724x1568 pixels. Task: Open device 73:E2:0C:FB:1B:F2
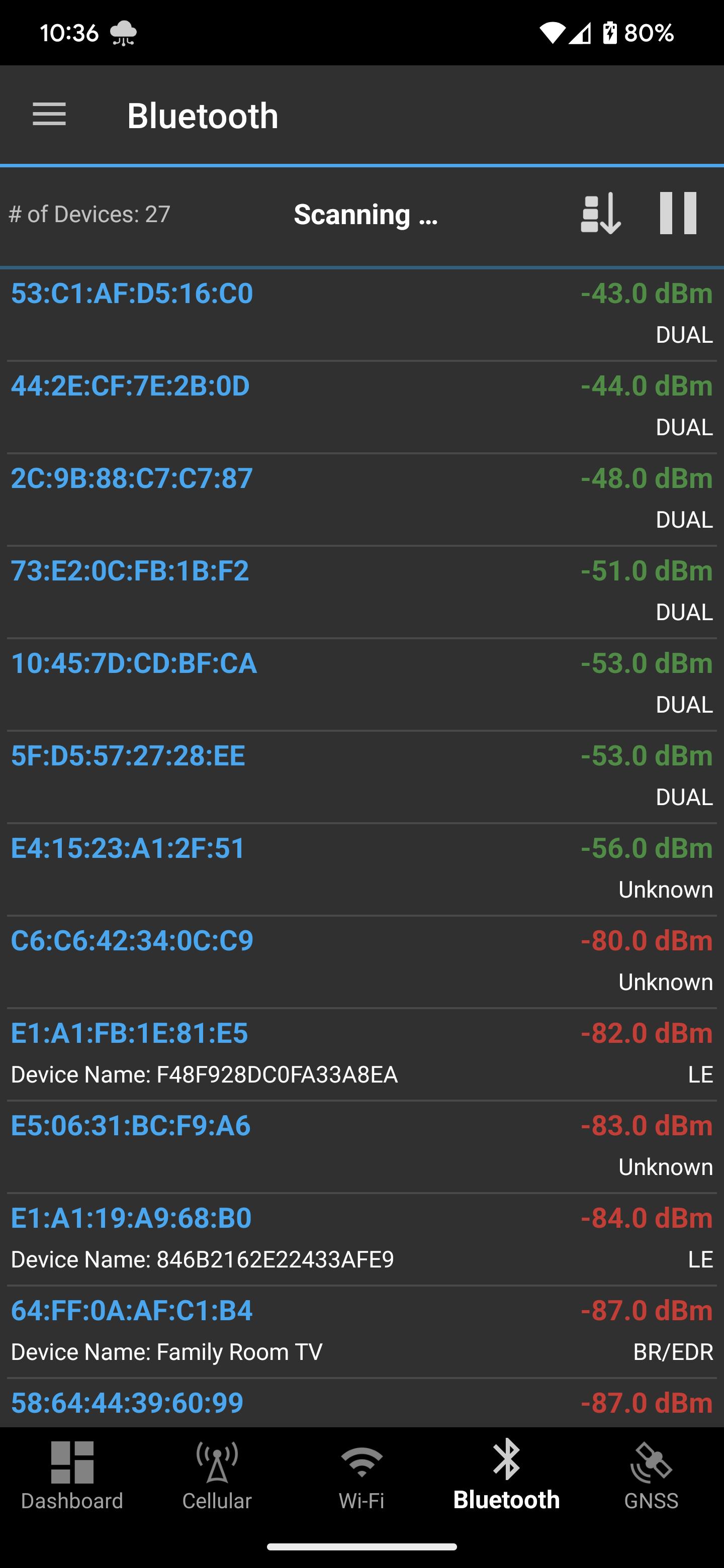click(x=361, y=592)
